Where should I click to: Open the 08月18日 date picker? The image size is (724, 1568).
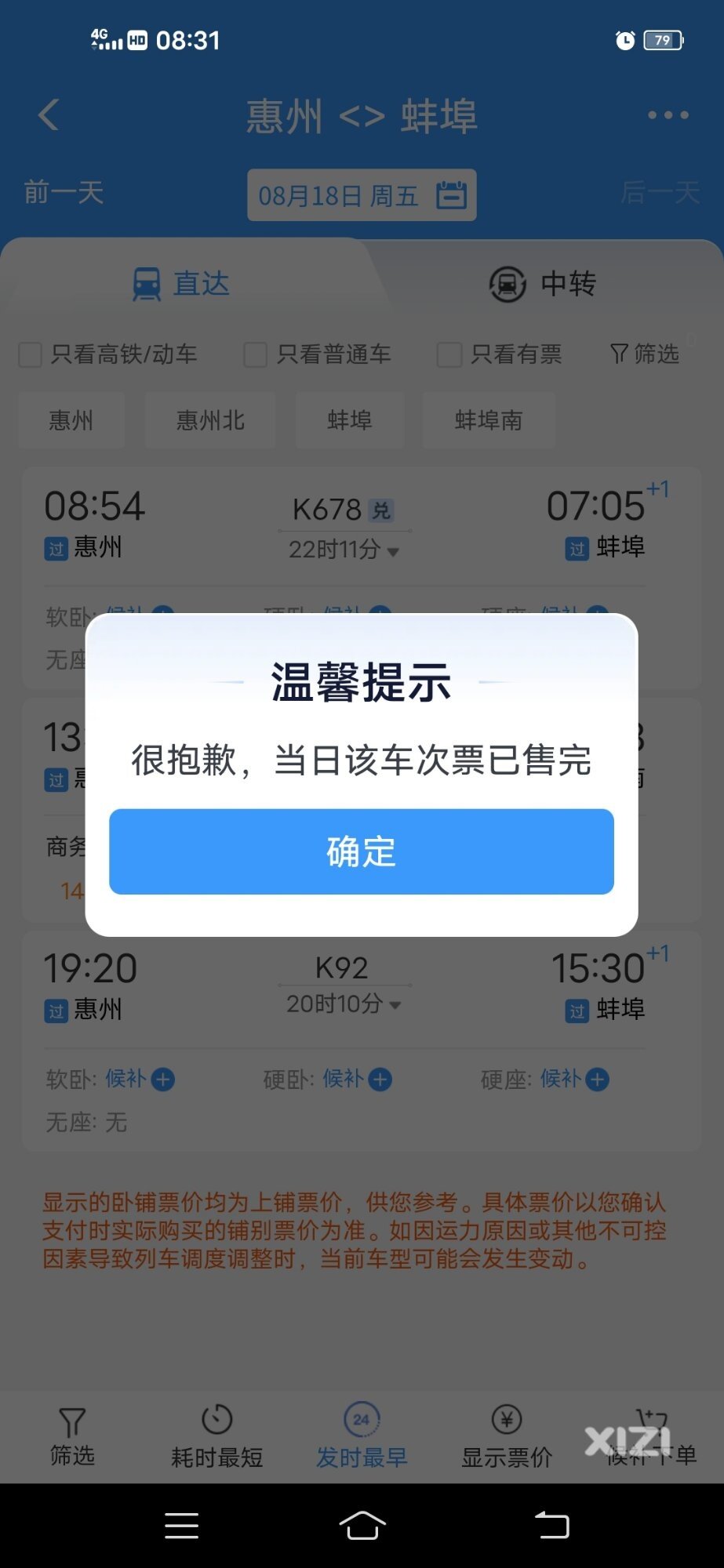tap(362, 195)
